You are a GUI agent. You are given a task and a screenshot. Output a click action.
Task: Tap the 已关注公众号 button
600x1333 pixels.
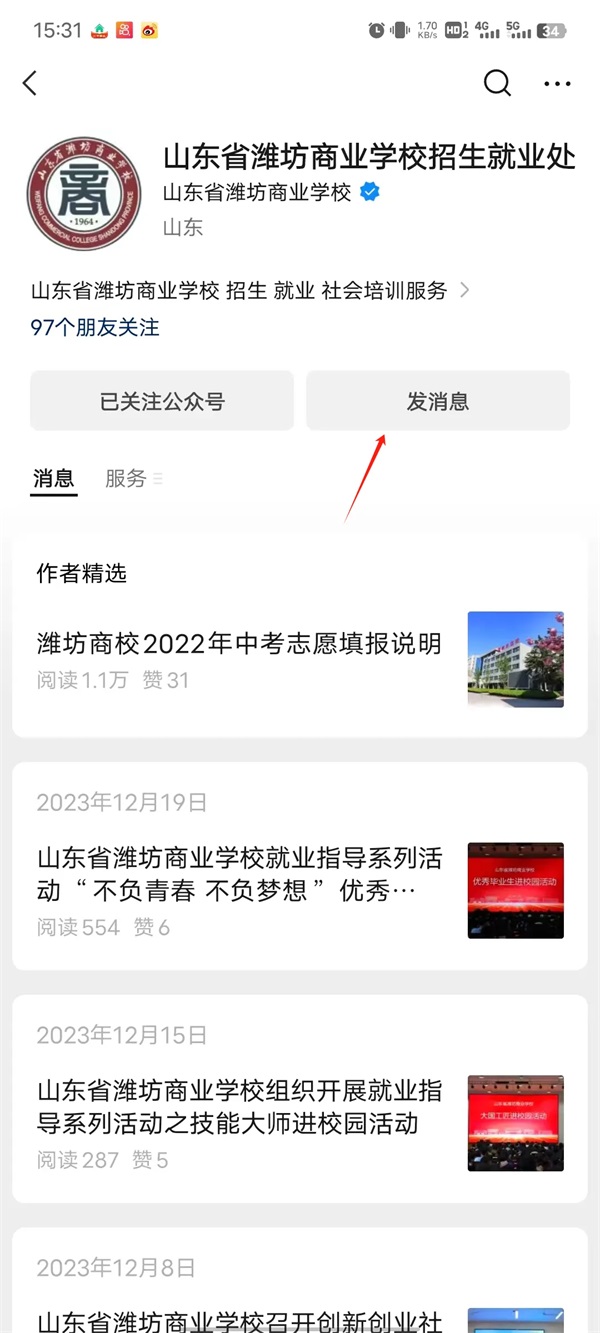click(162, 402)
